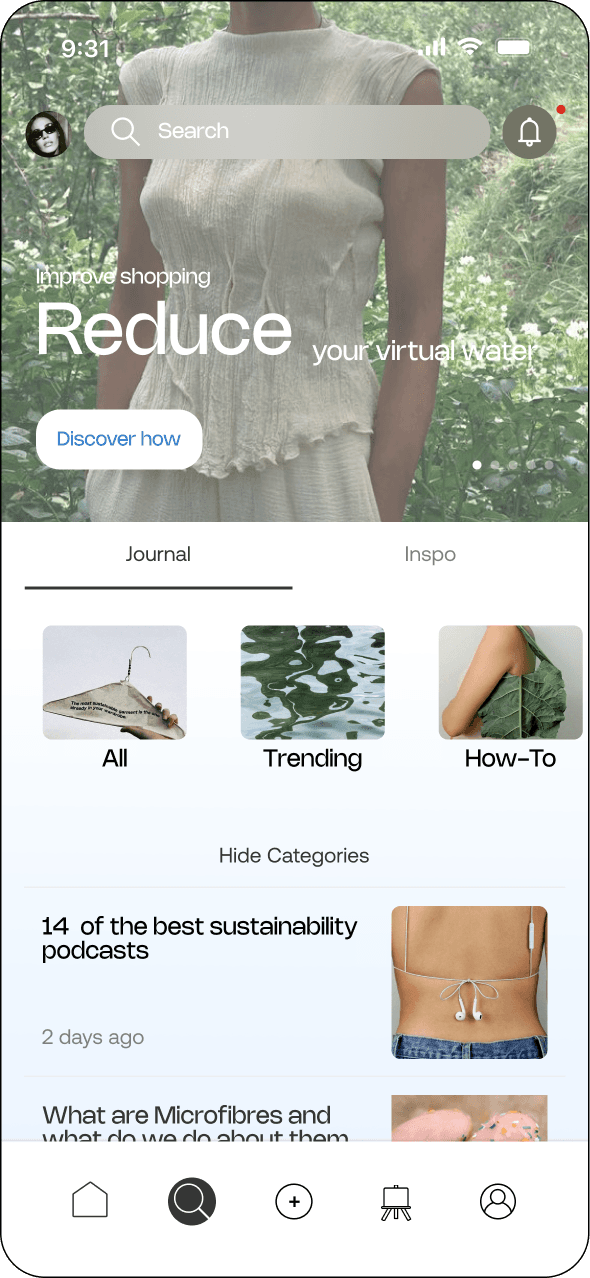
Task: Select the Journal tab
Action: 158,555
